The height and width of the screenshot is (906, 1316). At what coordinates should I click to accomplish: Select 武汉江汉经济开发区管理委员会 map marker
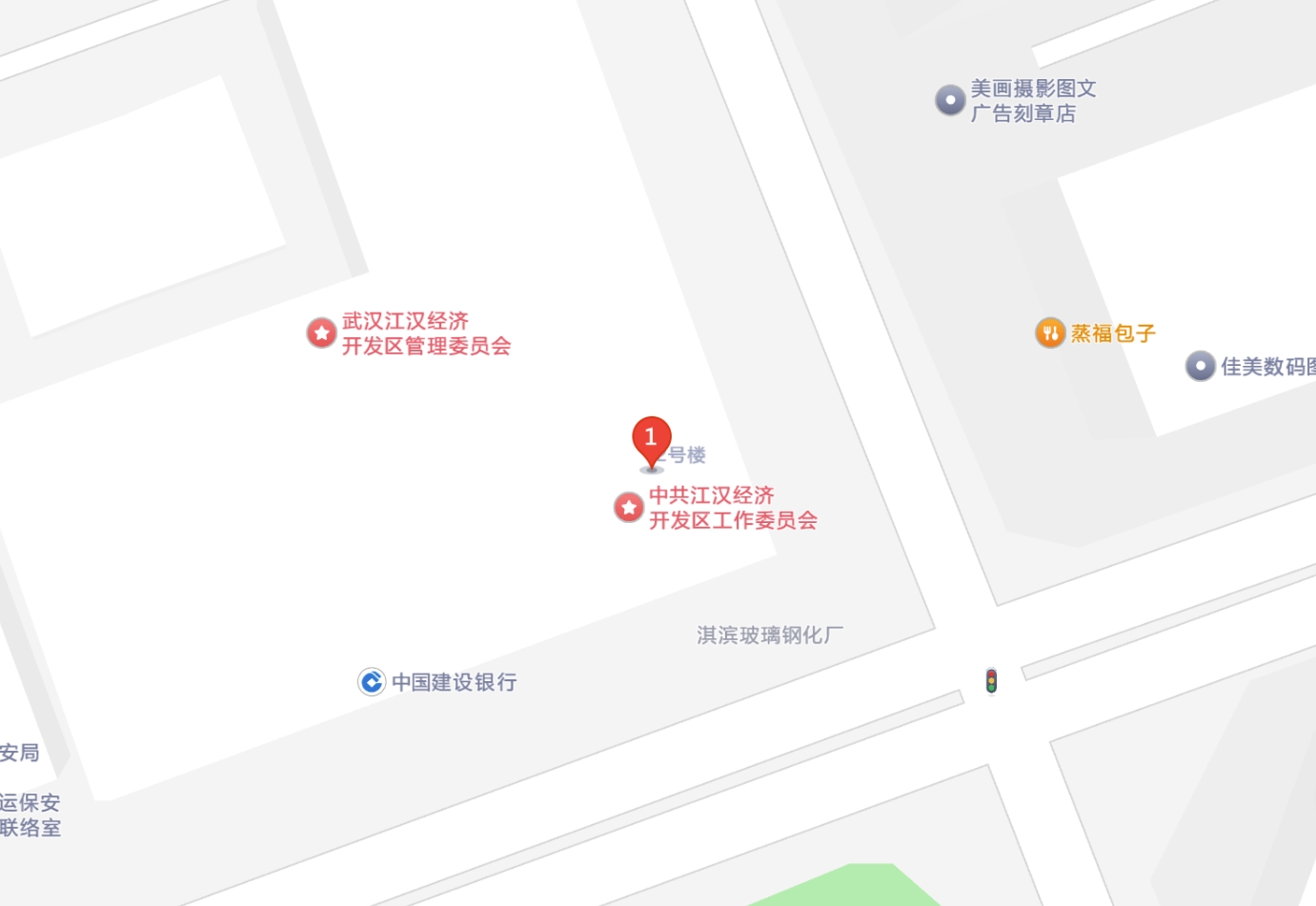click(322, 333)
